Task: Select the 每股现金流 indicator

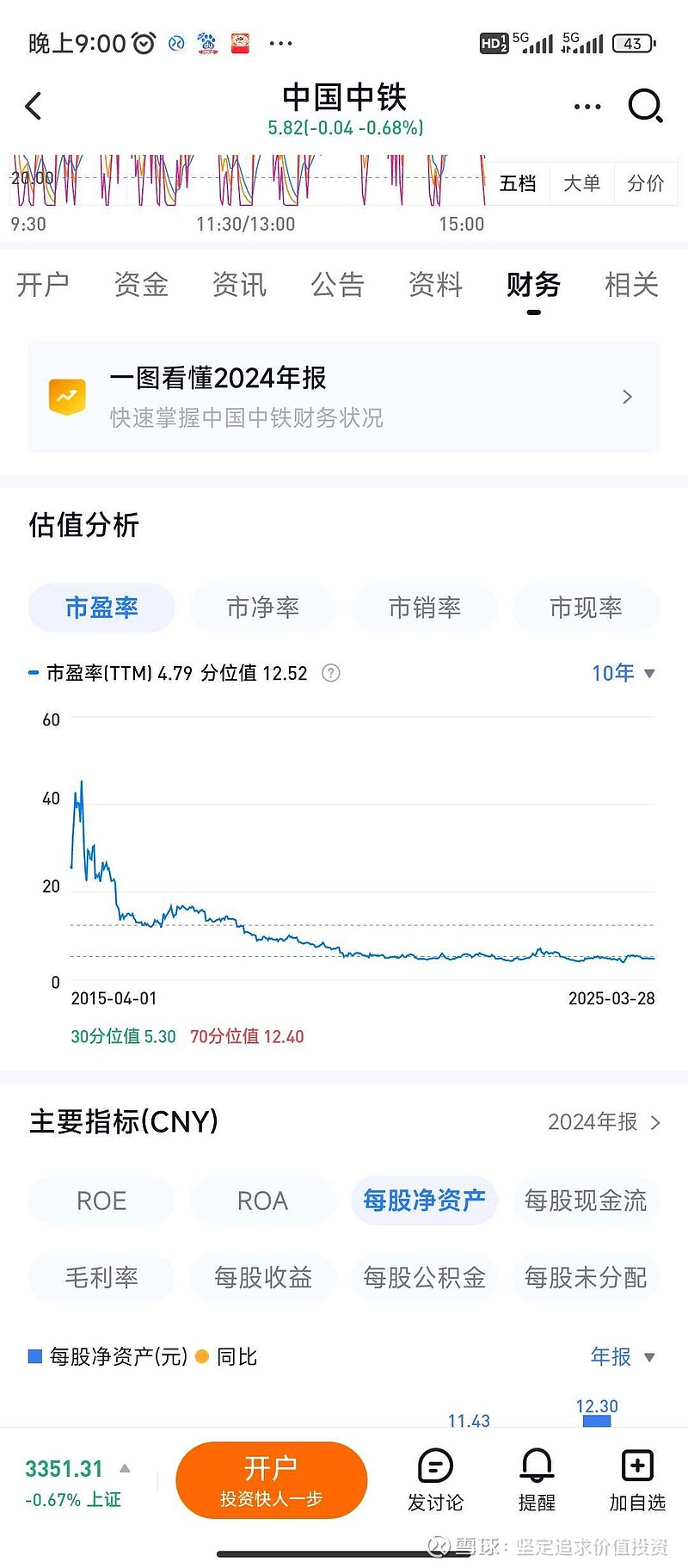Action: pos(586,1201)
